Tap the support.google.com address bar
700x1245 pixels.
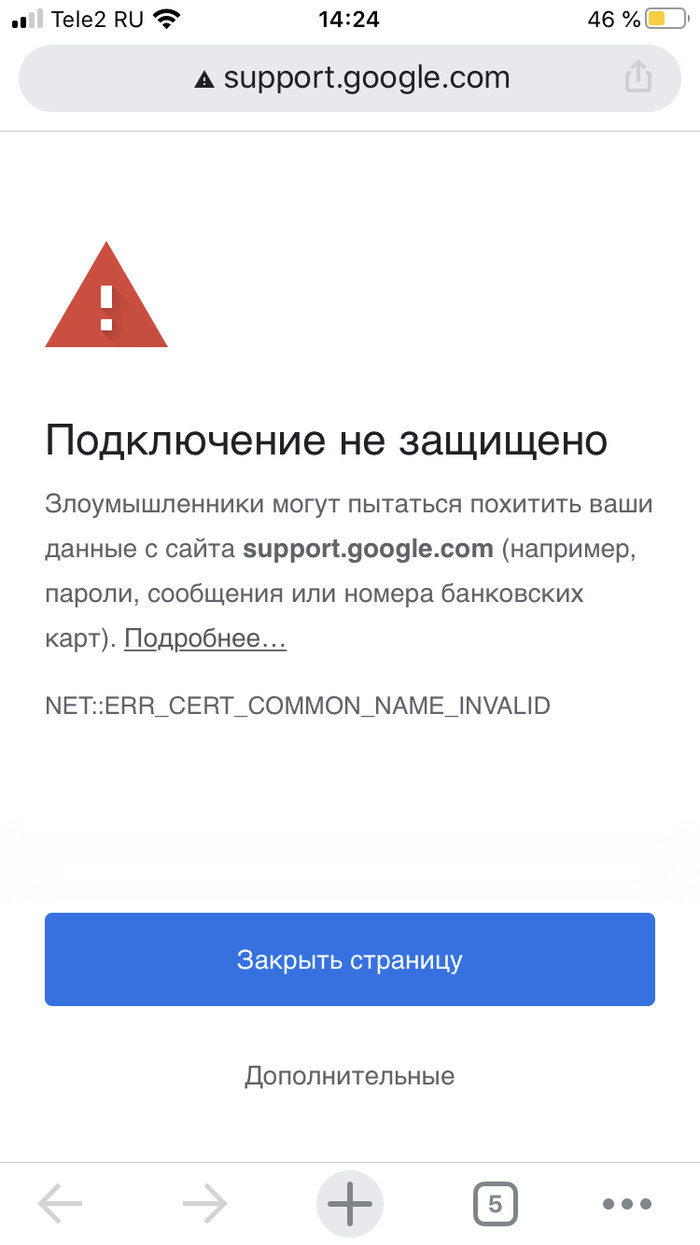(350, 78)
